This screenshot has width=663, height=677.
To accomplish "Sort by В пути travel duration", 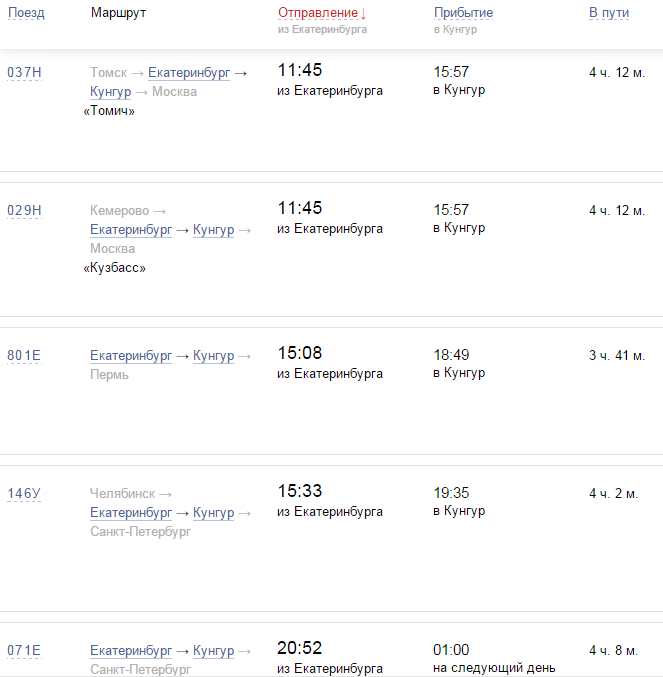I will 608,13.
